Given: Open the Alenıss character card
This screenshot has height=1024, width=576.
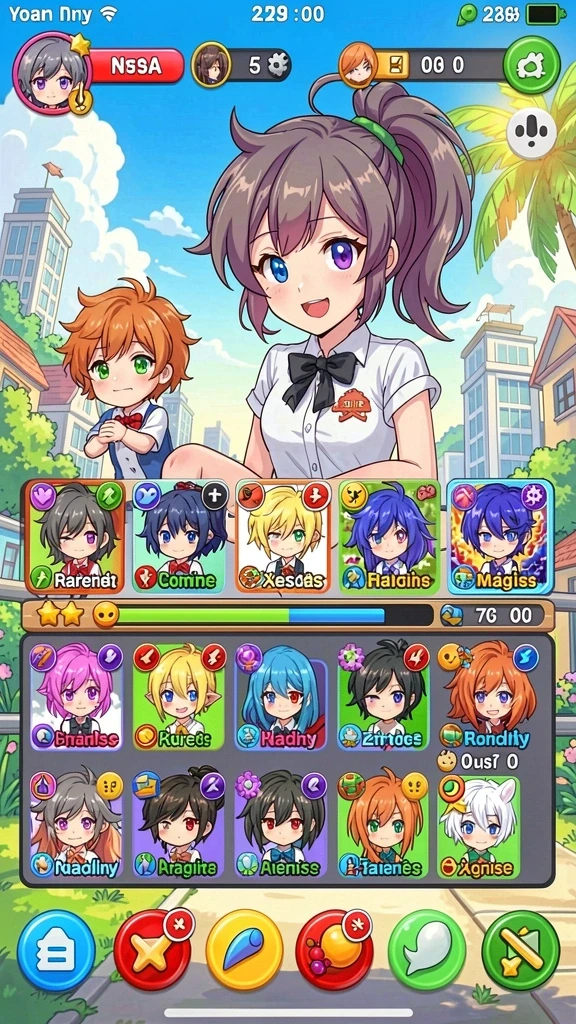Looking at the screenshot, I should (281, 824).
